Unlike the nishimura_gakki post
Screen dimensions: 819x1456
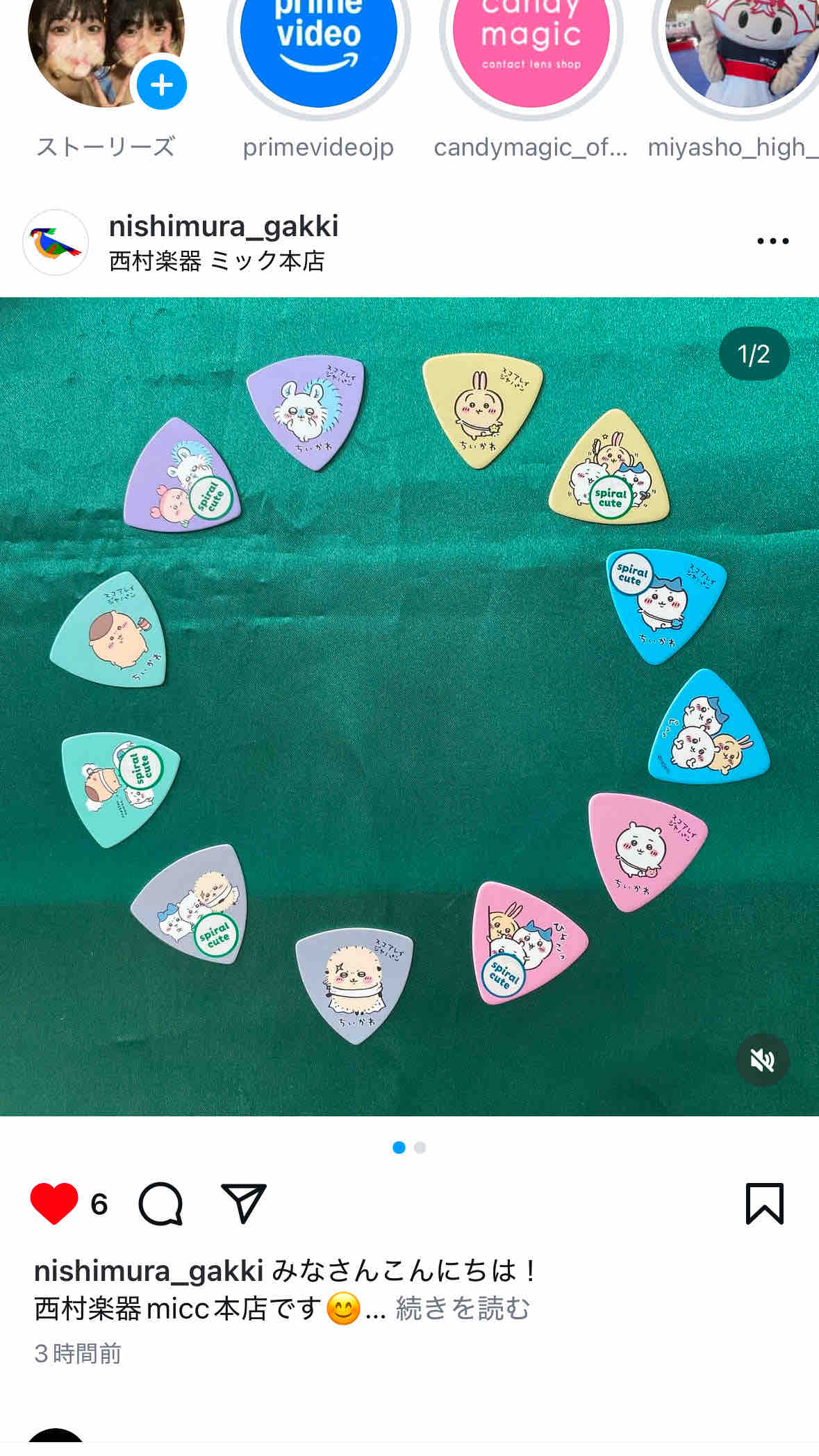[x=54, y=1203]
